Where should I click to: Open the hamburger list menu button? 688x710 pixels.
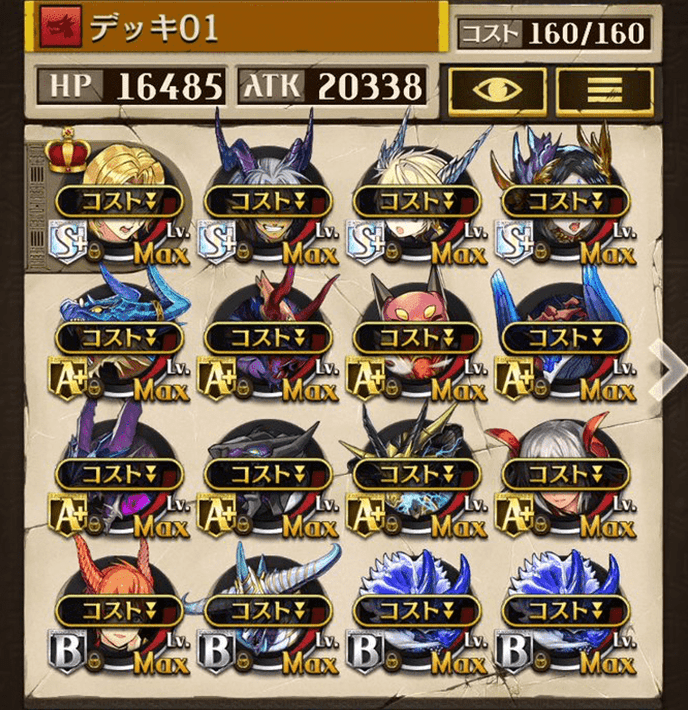pyautogui.click(x=604, y=89)
